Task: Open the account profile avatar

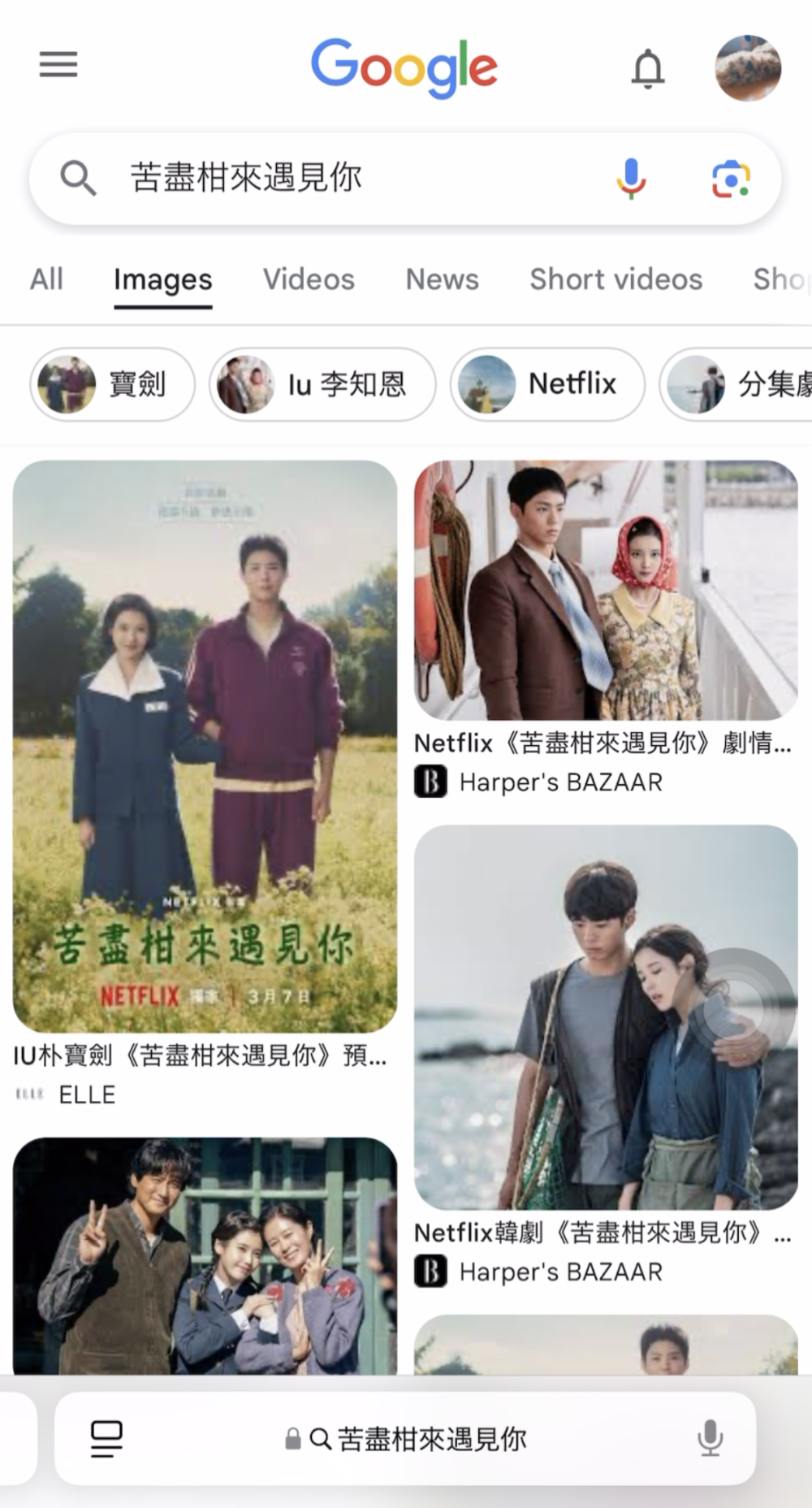Action: click(x=749, y=68)
